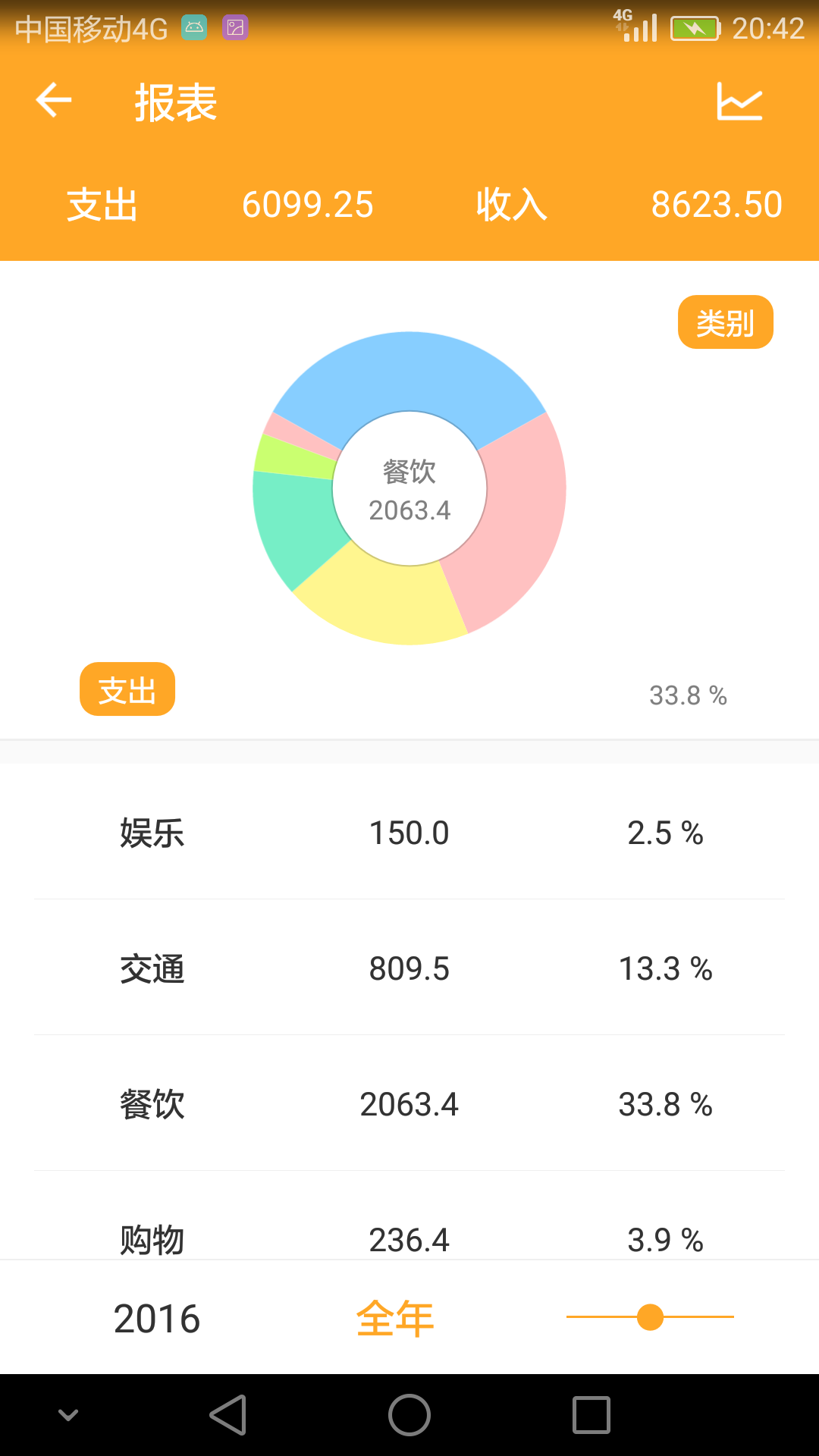Viewport: 819px width, 1456px height.
Task: Tap the purple screenshot icon in status bar
Action: (235, 27)
